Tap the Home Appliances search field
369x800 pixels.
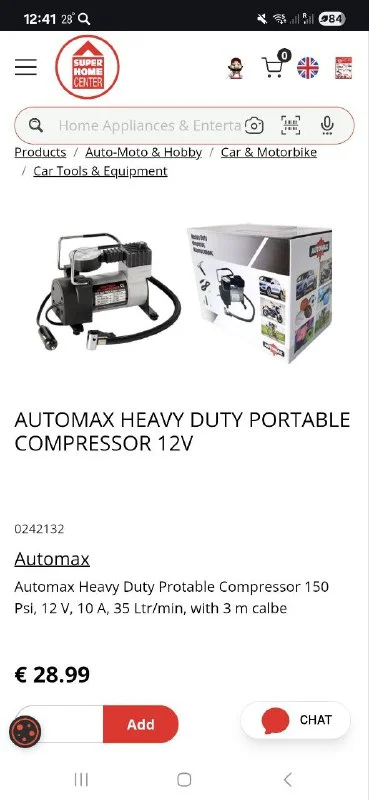(x=149, y=126)
